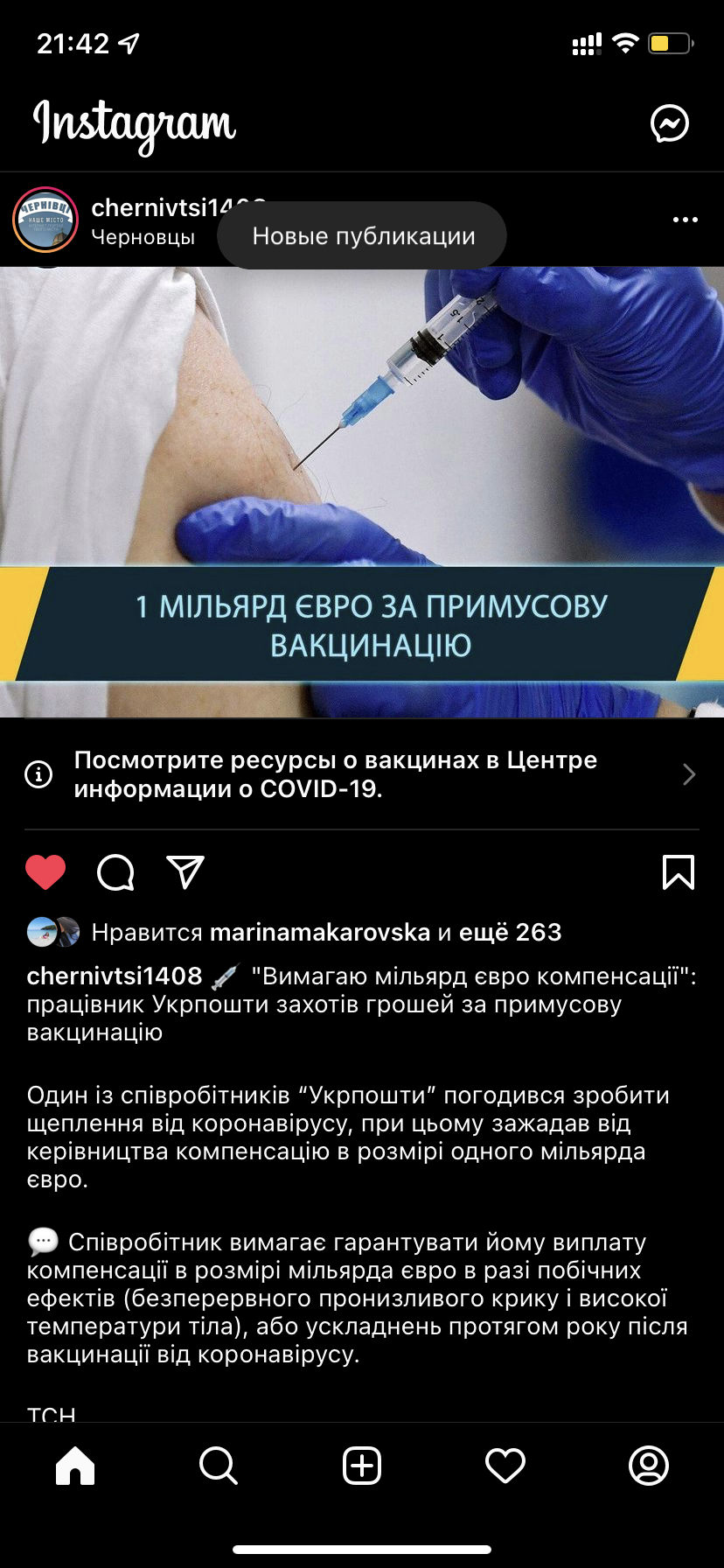
Task: Switch to Search and explore tab
Action: [x=219, y=1466]
